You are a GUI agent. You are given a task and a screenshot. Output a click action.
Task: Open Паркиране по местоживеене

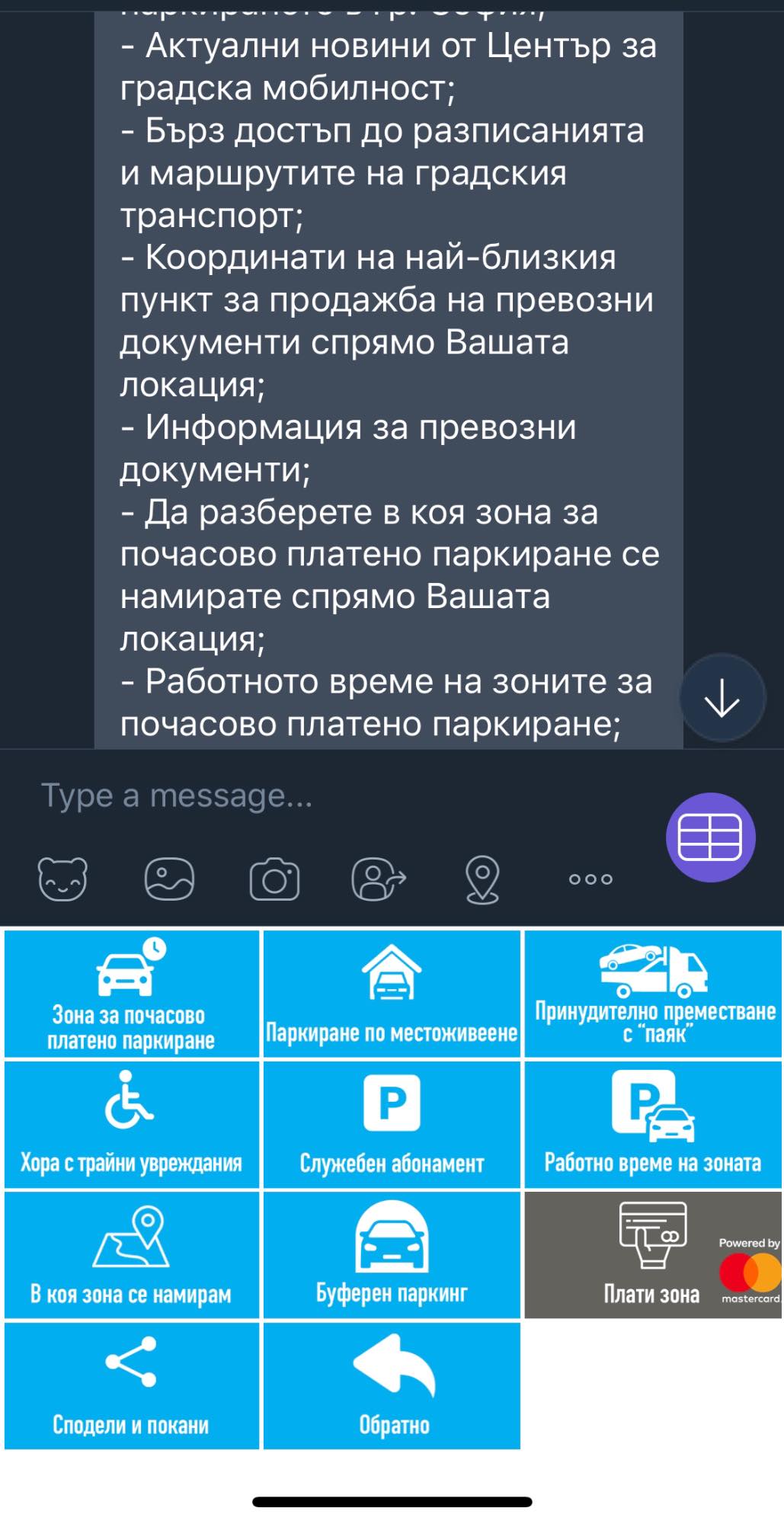click(x=392, y=994)
